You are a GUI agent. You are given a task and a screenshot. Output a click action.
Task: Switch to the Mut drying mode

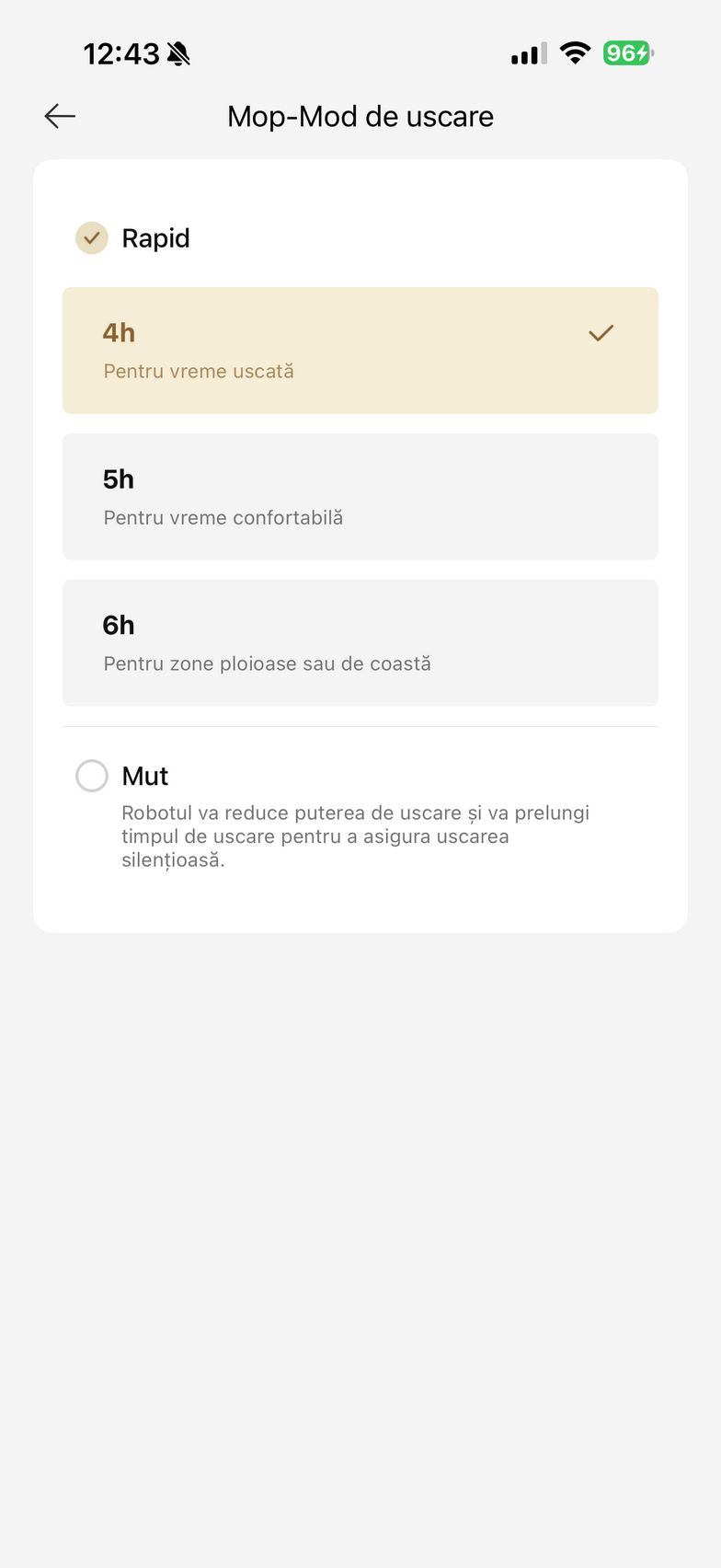coord(92,776)
